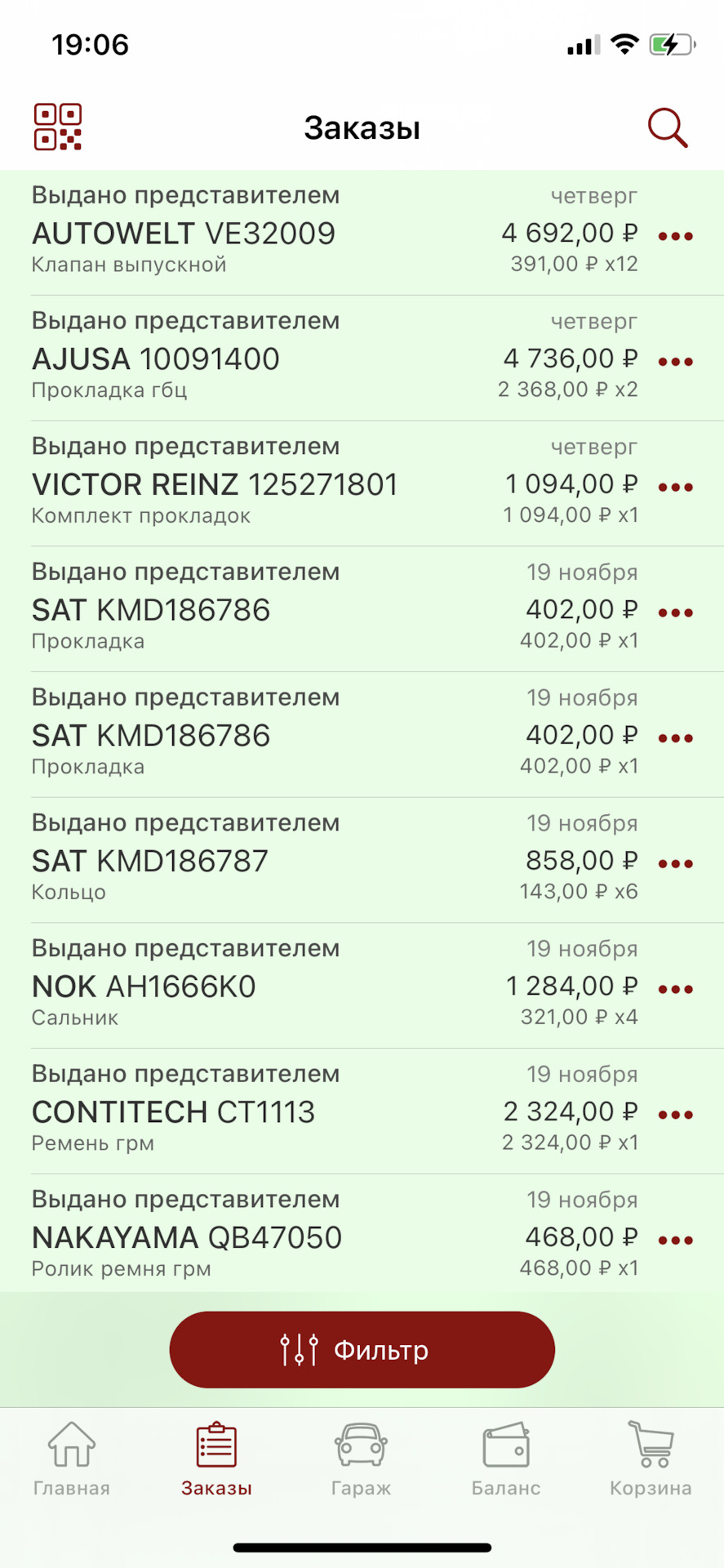Open options menu for NOK AH1666K0 order

(675, 988)
